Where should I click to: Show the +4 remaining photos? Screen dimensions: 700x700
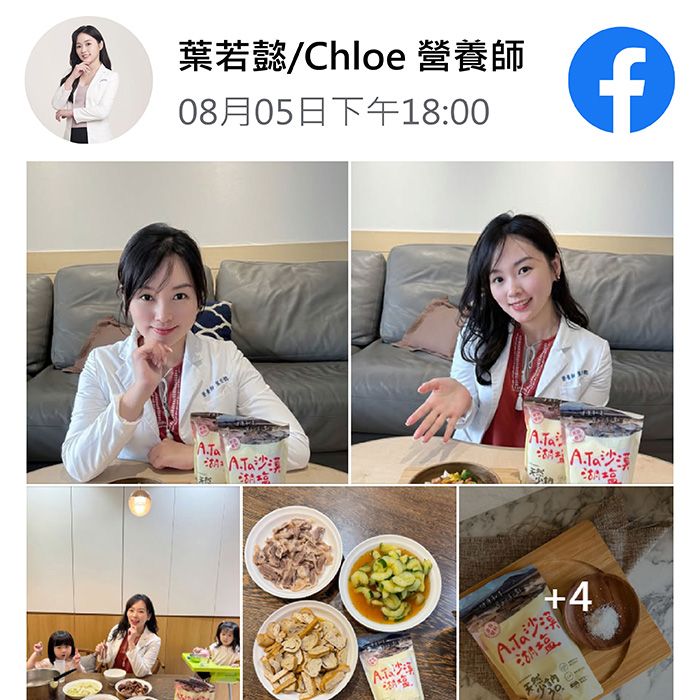tap(566, 593)
